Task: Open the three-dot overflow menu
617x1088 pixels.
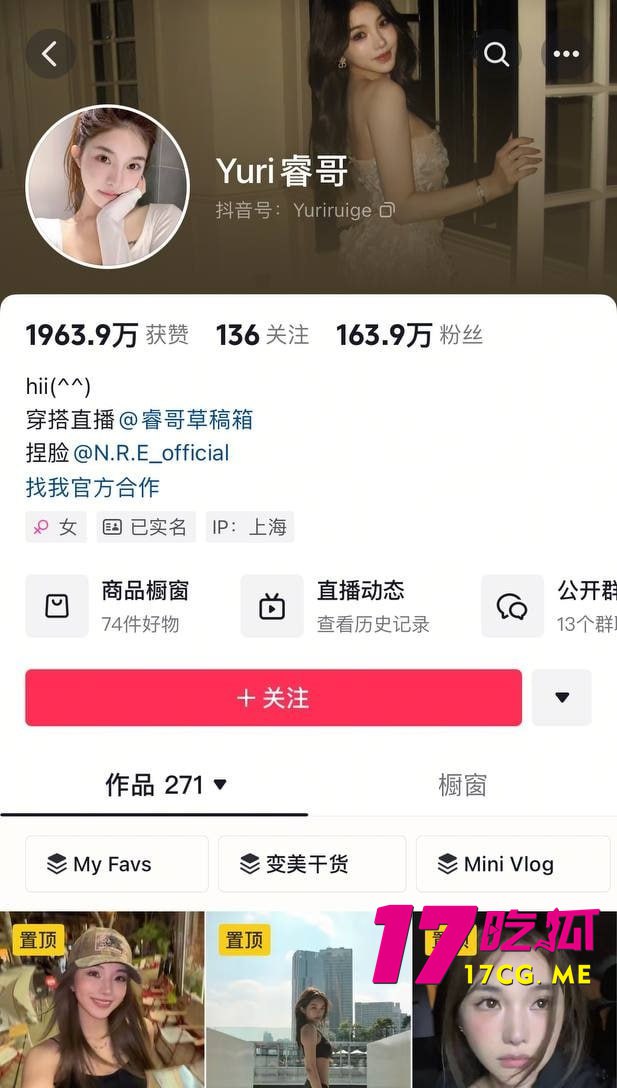Action: (x=566, y=54)
